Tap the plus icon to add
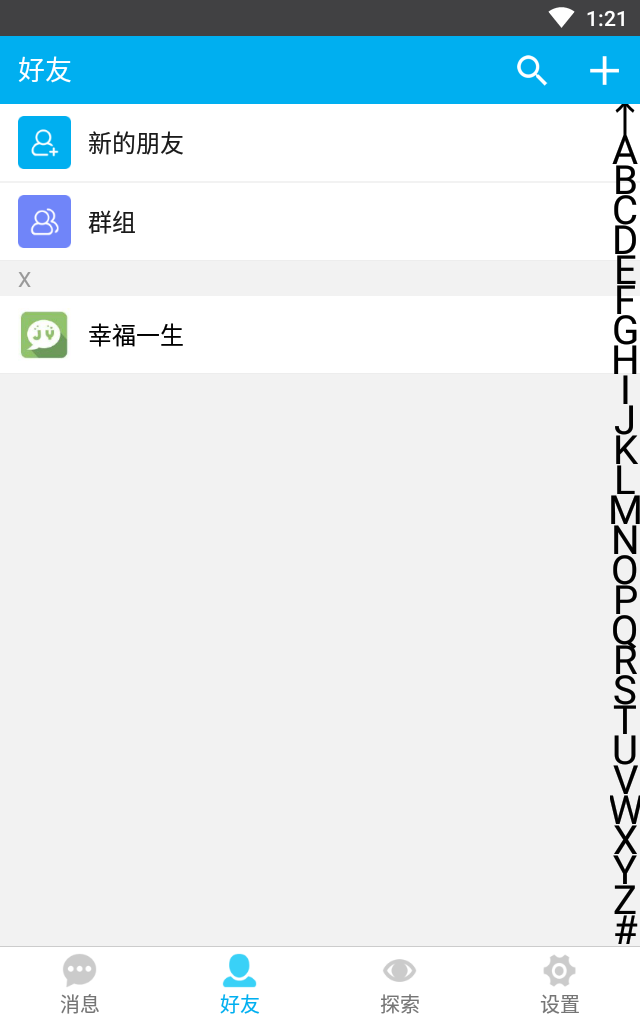 (604, 71)
